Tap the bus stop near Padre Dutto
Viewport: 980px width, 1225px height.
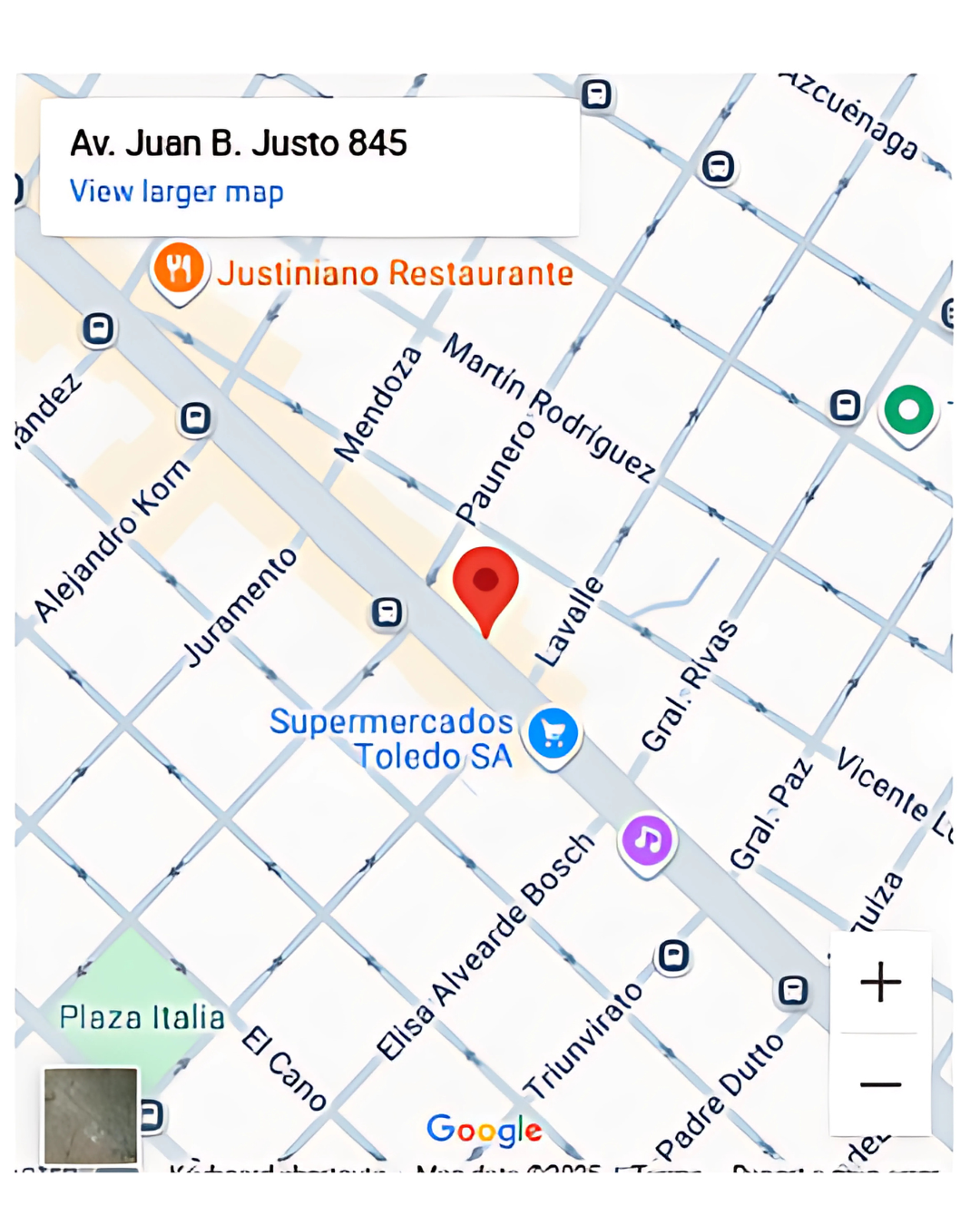(x=793, y=990)
